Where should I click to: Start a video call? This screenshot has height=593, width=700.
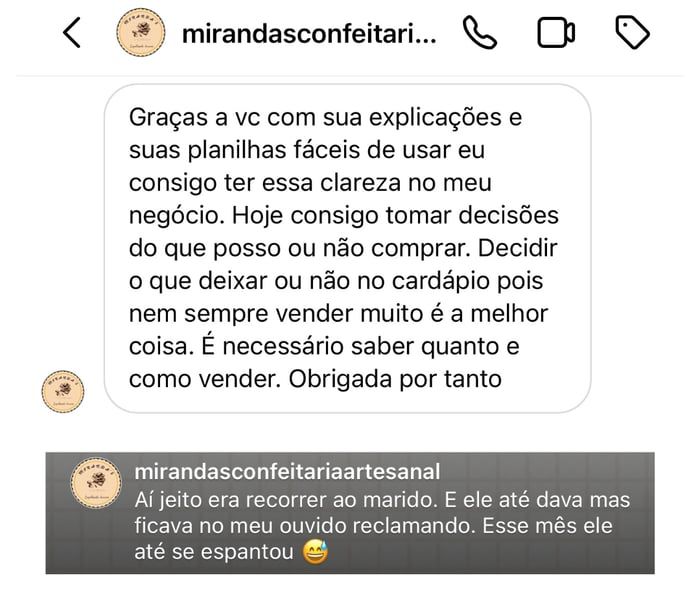[x=556, y=33]
